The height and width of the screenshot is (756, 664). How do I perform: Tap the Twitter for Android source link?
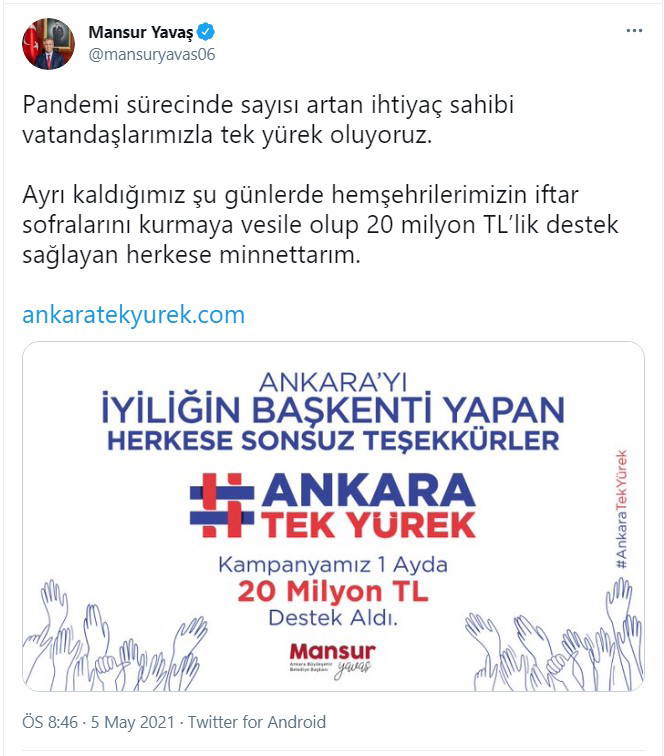256,722
